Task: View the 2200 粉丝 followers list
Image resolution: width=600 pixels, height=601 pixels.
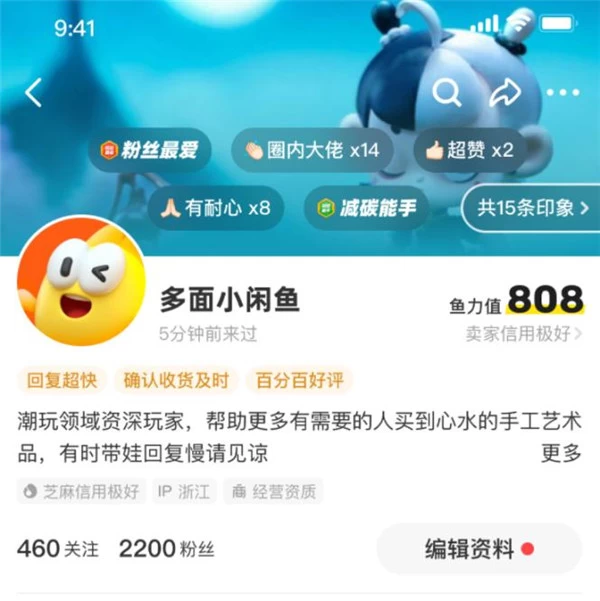Action: click(166, 549)
